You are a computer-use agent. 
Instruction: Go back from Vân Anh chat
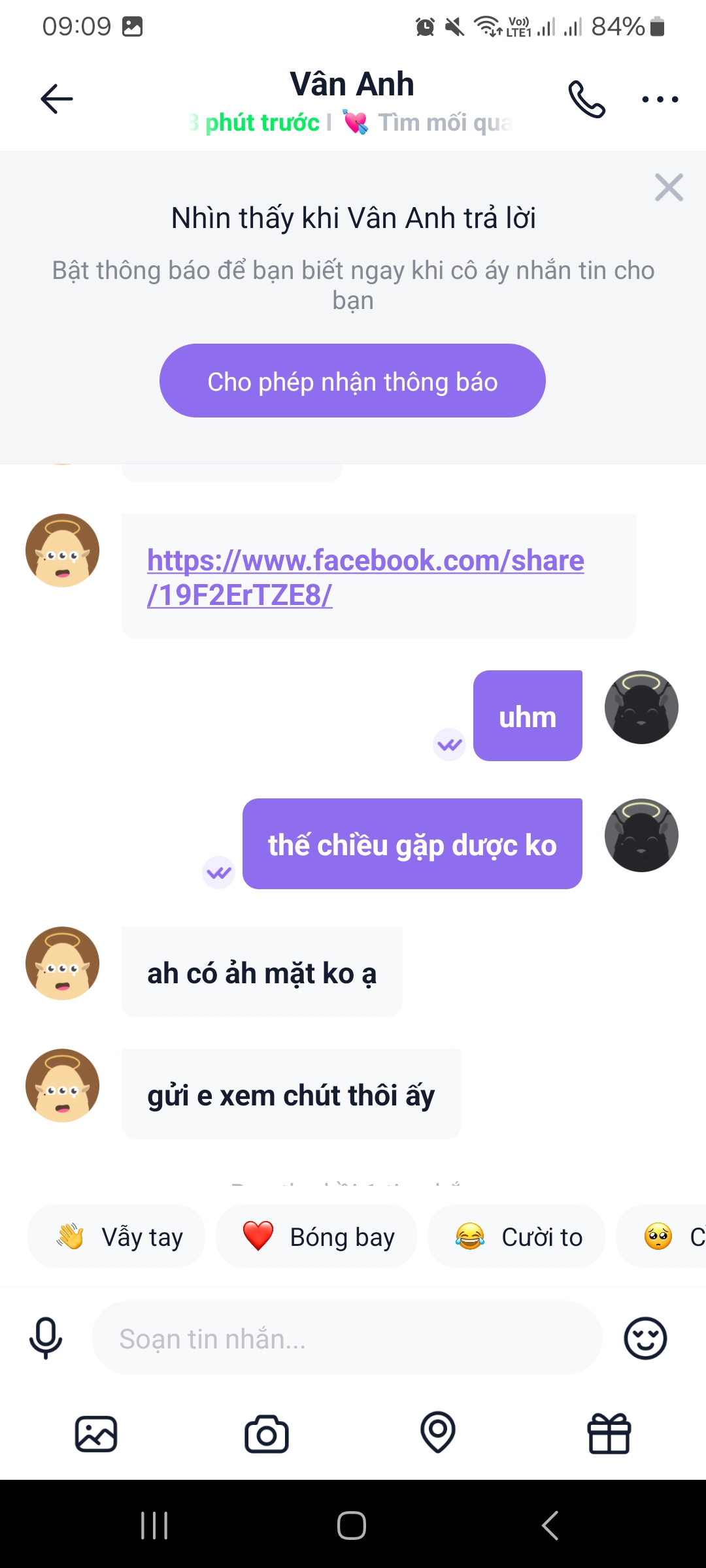pos(57,99)
